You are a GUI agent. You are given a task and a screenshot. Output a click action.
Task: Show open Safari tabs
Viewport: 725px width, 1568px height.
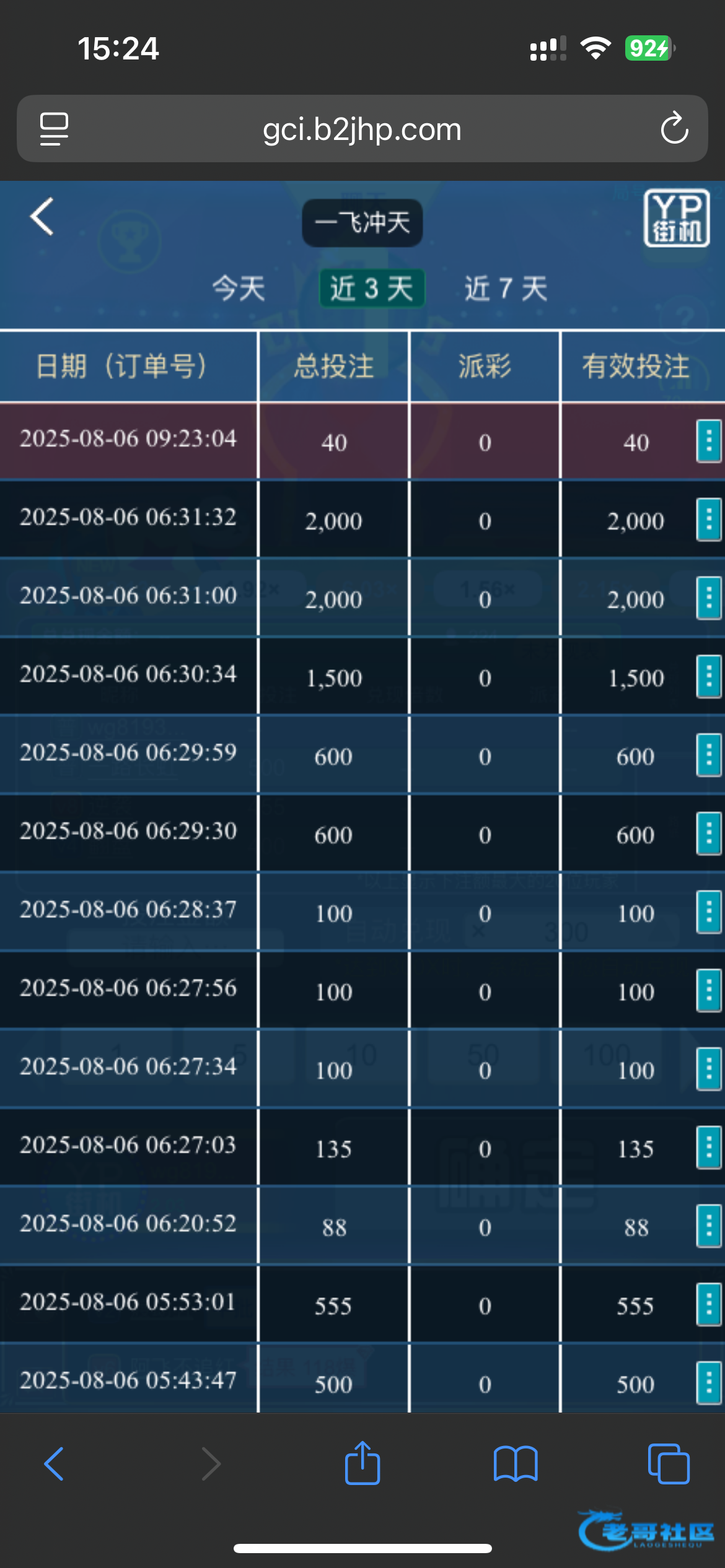(669, 1464)
